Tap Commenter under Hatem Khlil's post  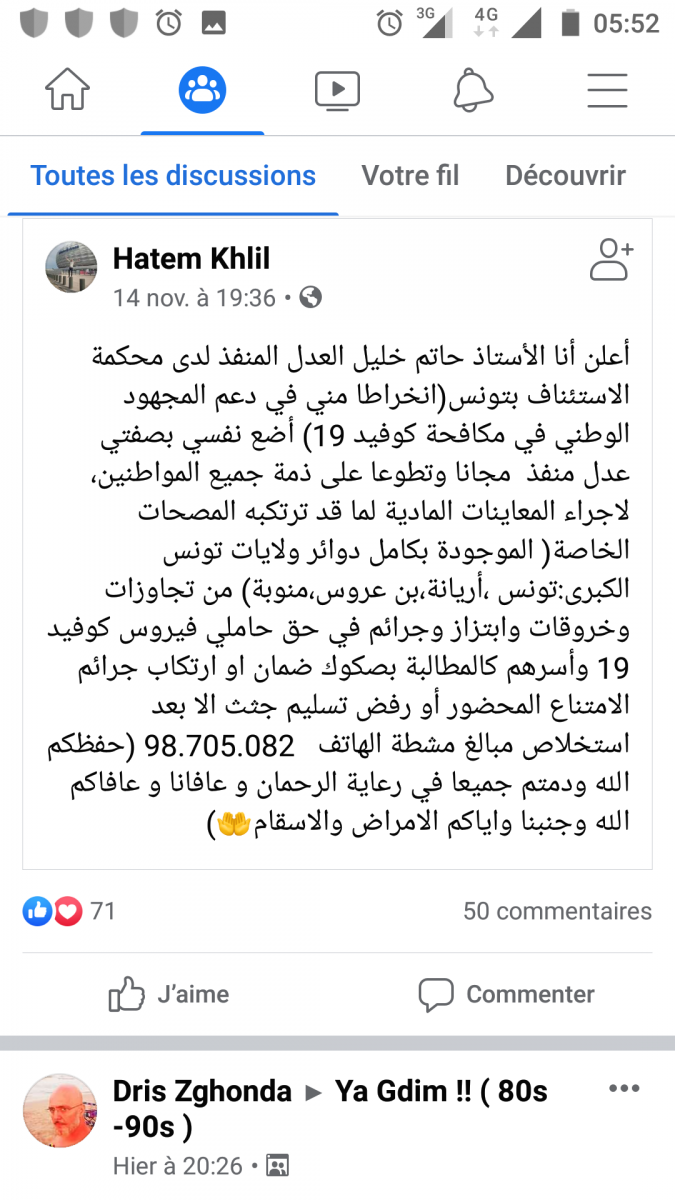click(x=506, y=994)
